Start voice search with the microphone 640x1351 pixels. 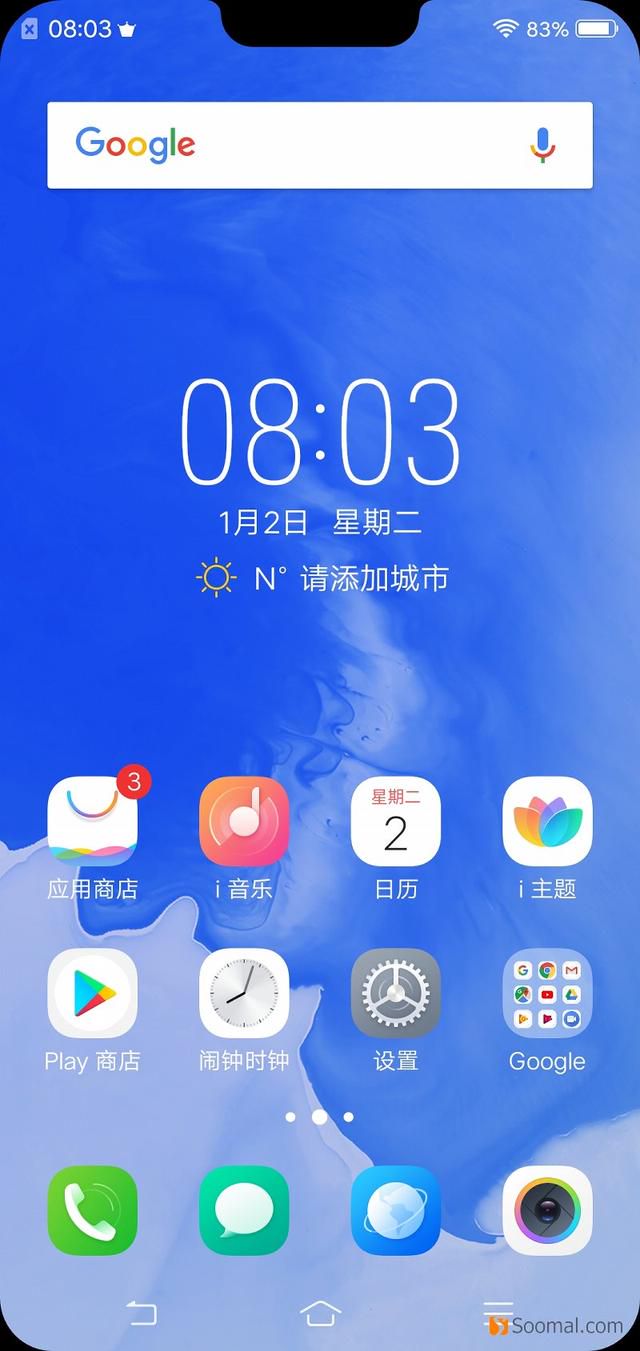(x=542, y=145)
